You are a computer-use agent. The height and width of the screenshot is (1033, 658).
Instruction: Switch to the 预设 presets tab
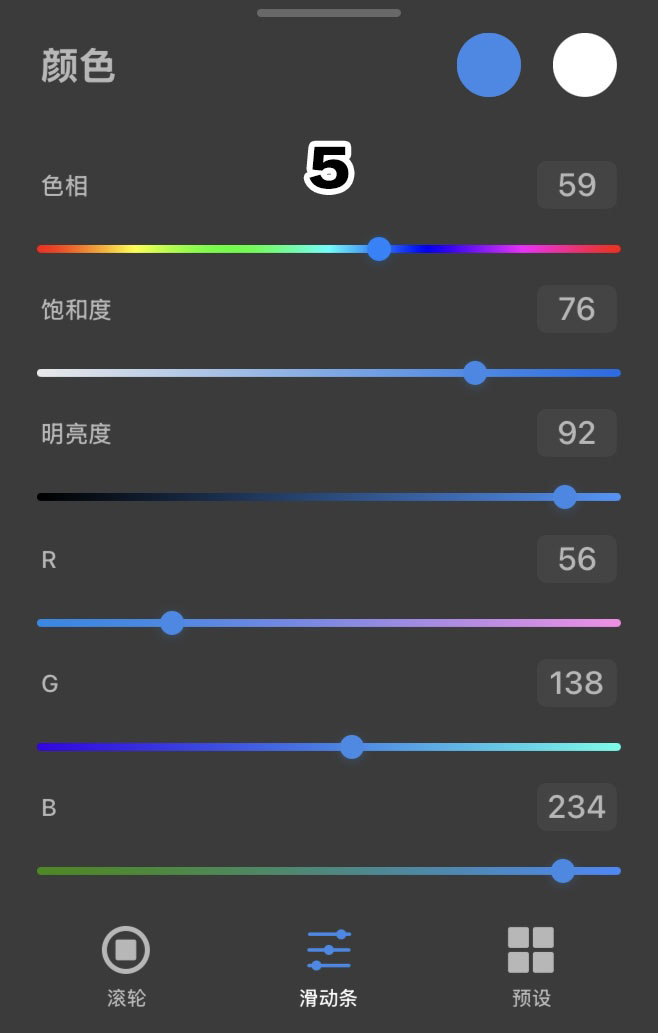531,965
